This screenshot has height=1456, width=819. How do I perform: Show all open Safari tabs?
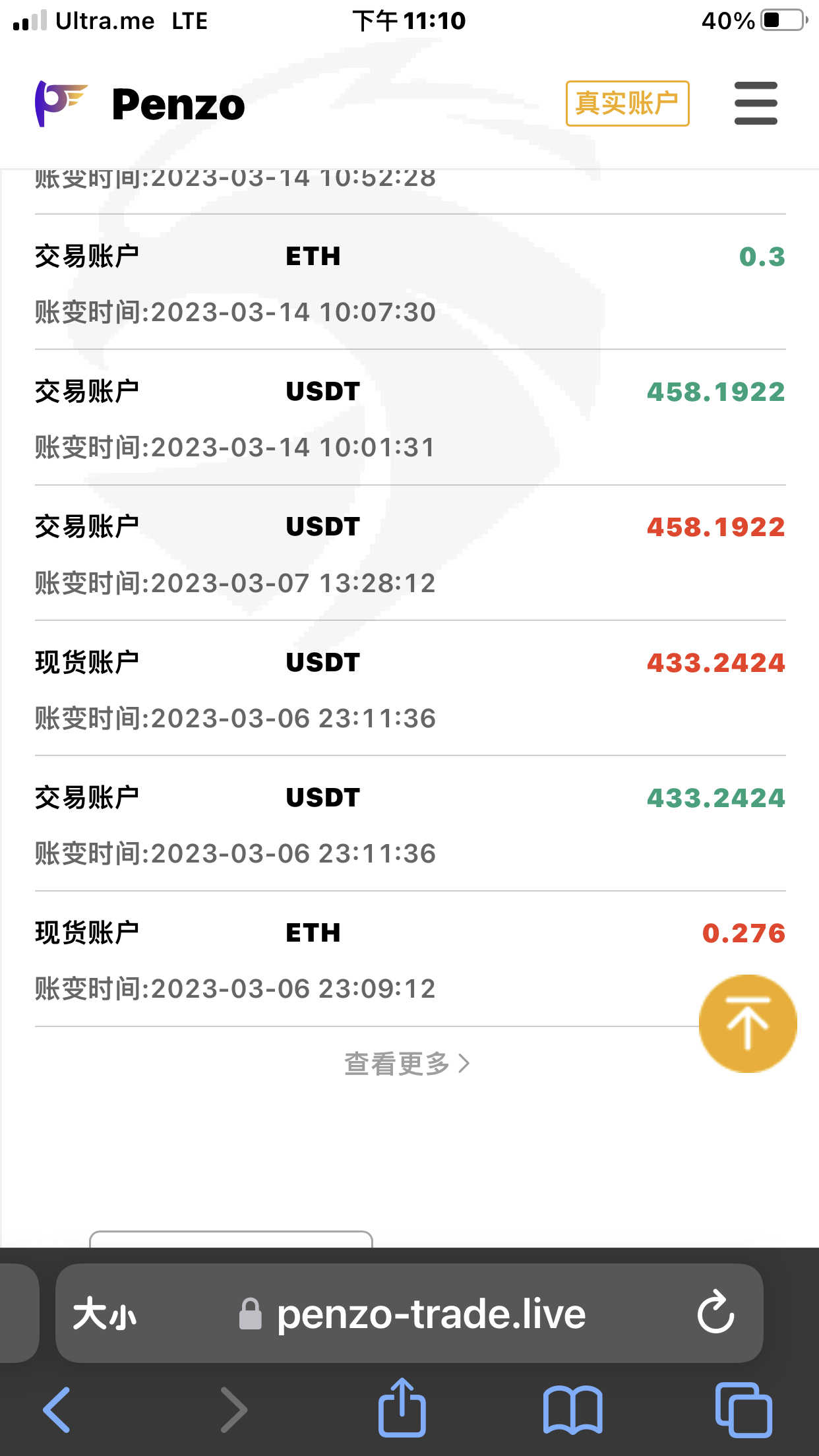744,1410
